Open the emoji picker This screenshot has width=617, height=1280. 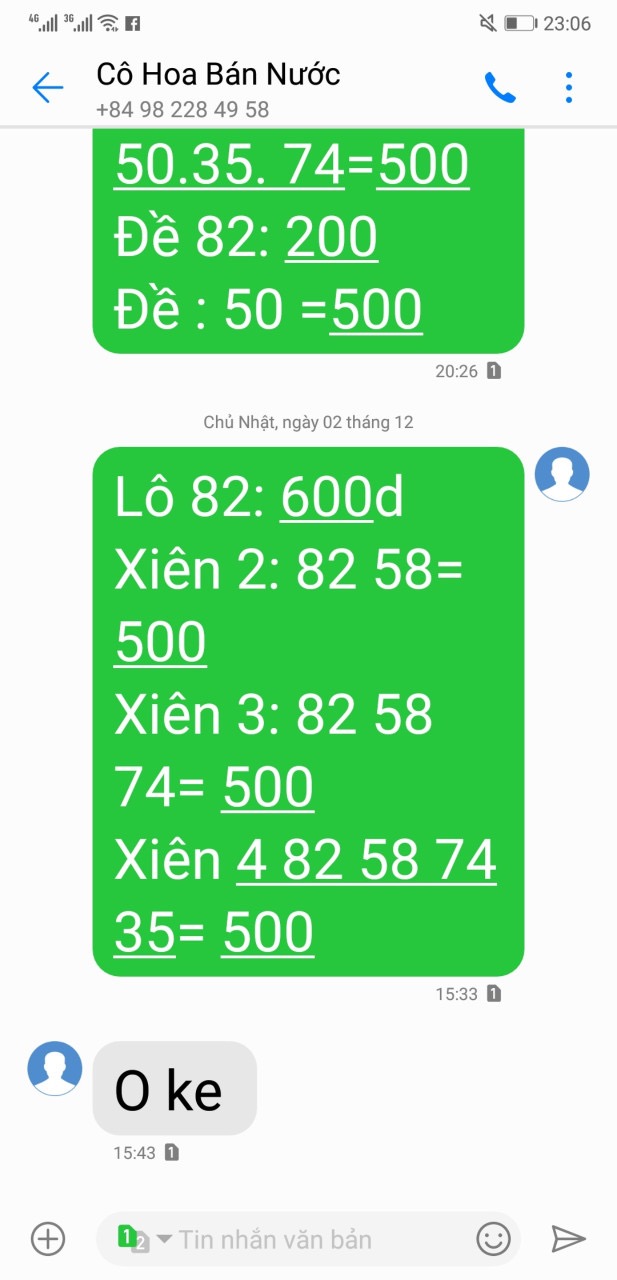click(x=493, y=1240)
